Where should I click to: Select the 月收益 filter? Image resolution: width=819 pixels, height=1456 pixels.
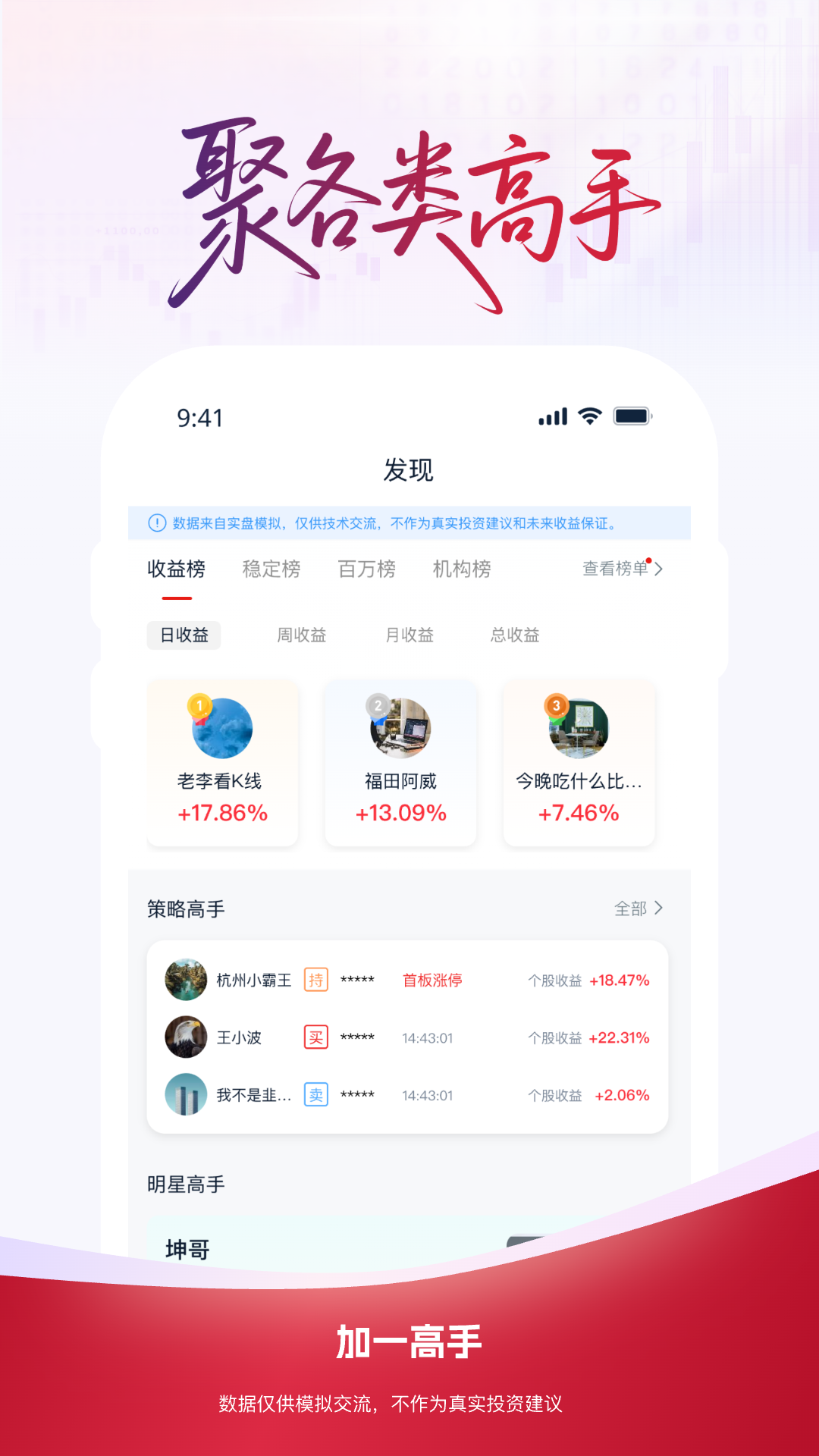click(x=409, y=636)
